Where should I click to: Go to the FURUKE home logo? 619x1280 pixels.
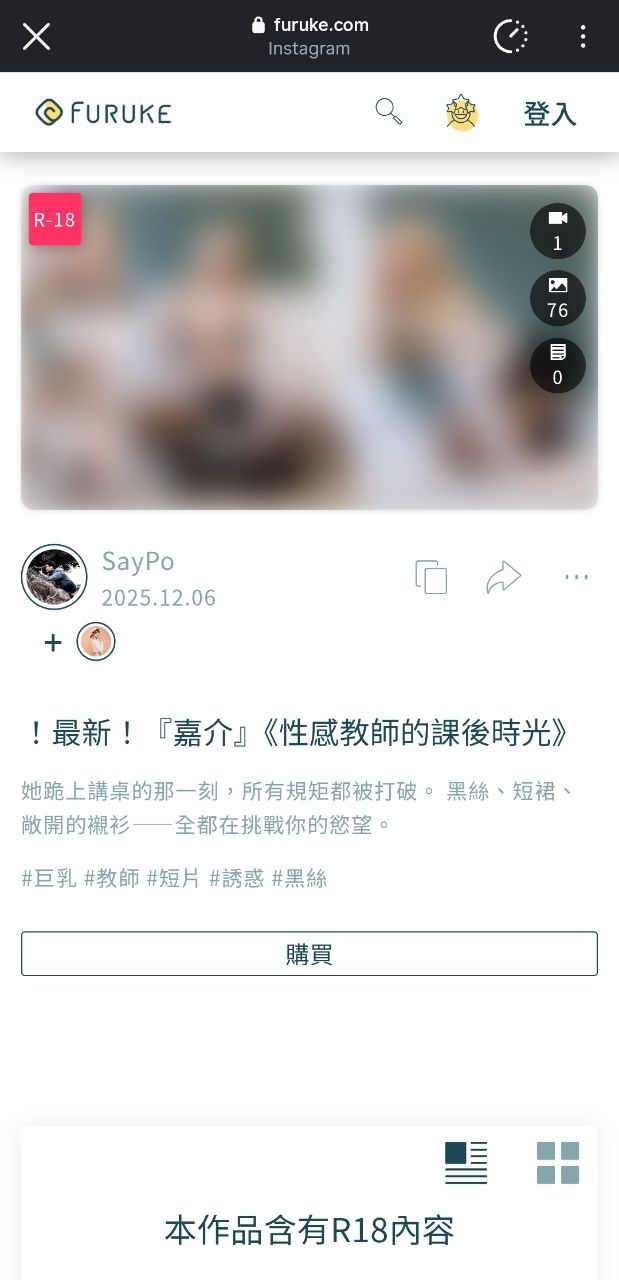(104, 113)
